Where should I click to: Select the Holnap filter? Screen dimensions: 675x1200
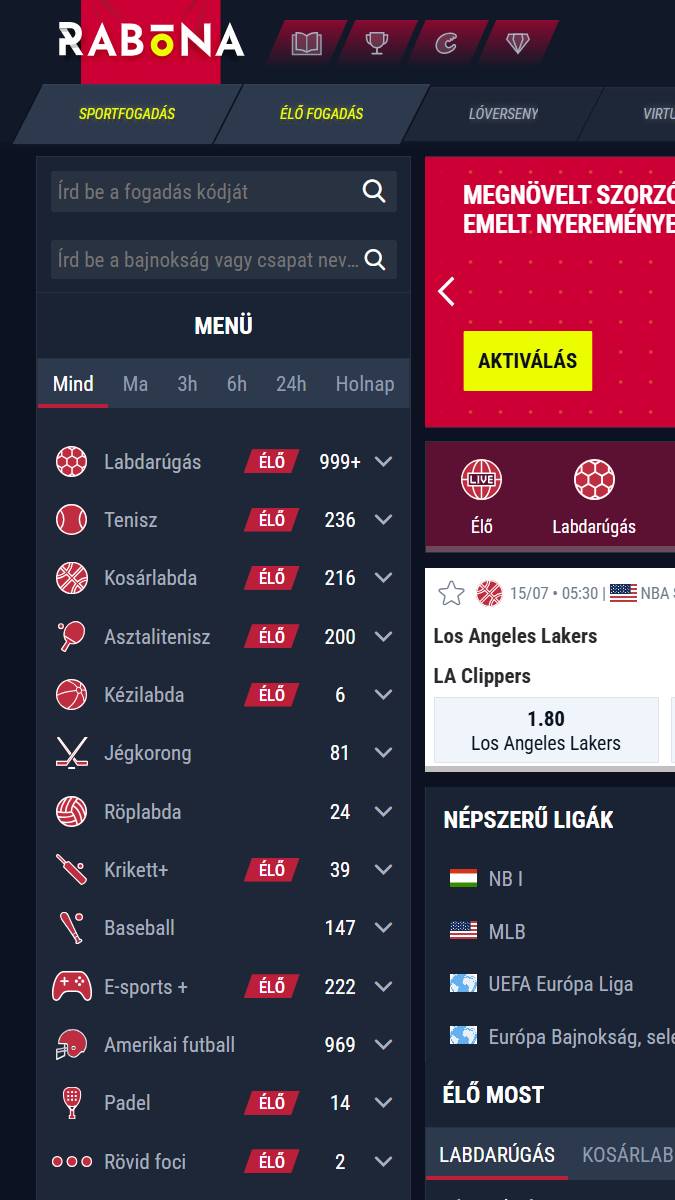[364, 384]
